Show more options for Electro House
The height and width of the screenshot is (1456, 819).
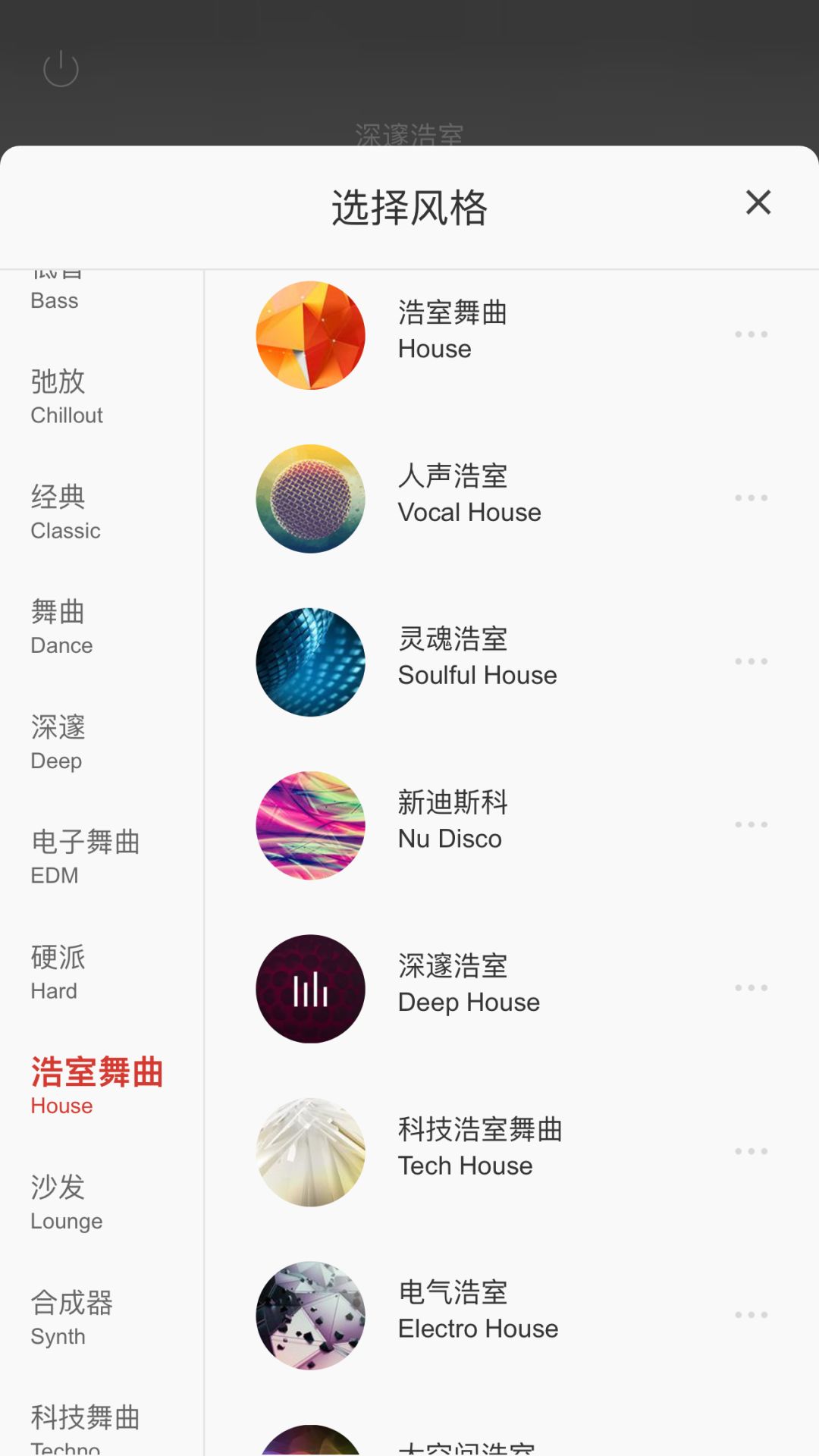pyautogui.click(x=751, y=1314)
